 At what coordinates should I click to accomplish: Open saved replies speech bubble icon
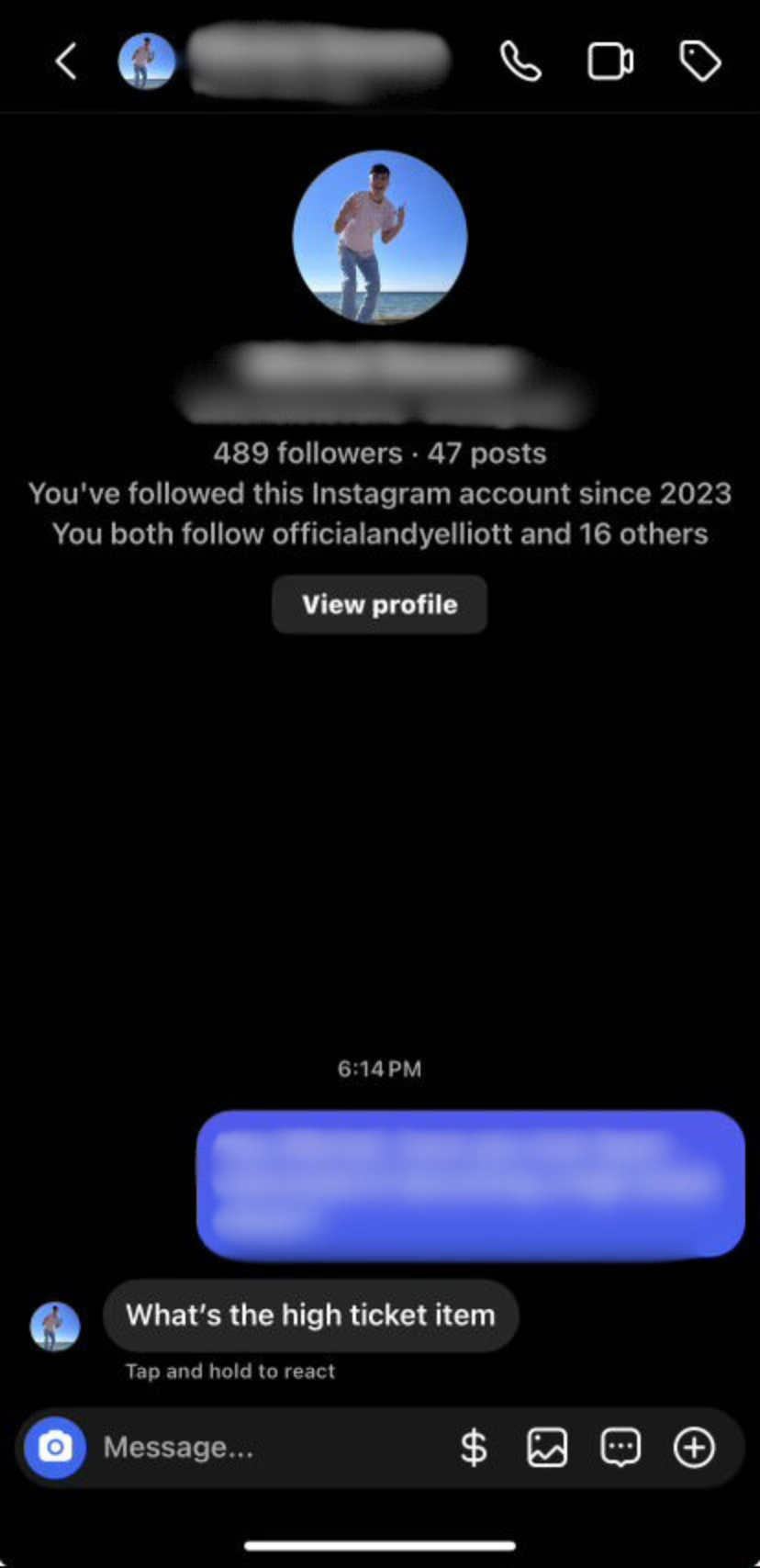620,1448
